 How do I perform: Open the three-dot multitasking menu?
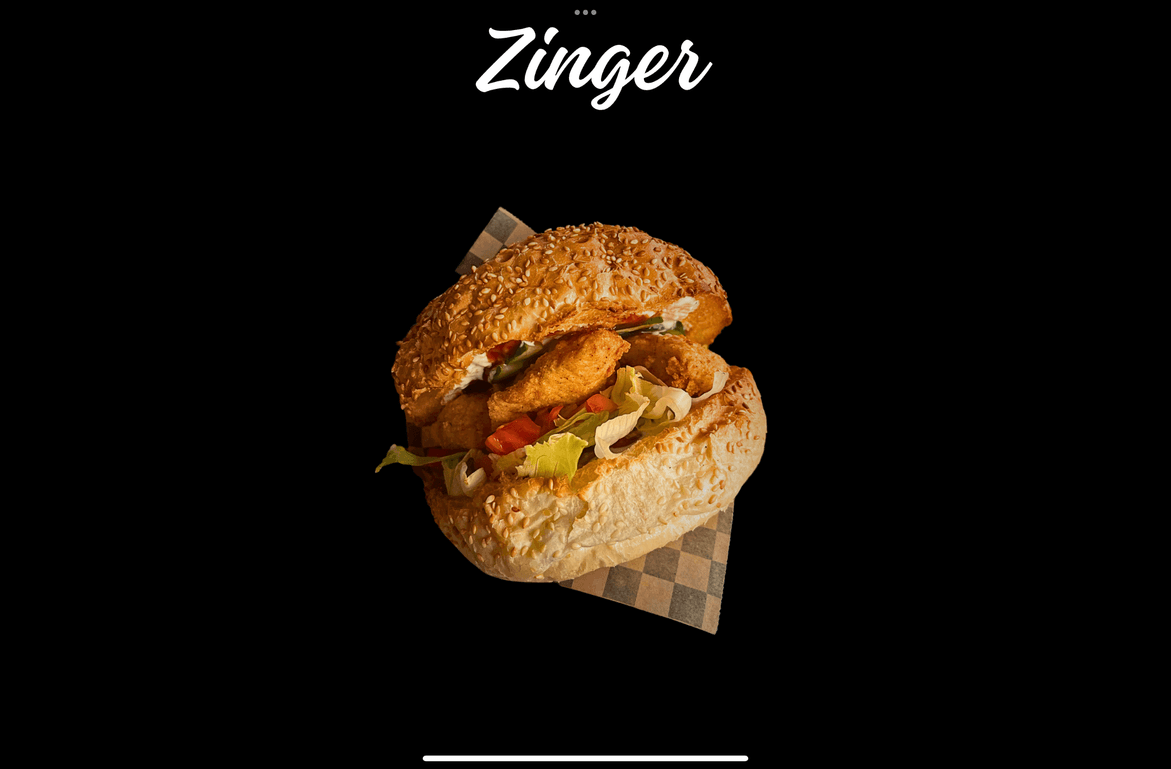(585, 12)
